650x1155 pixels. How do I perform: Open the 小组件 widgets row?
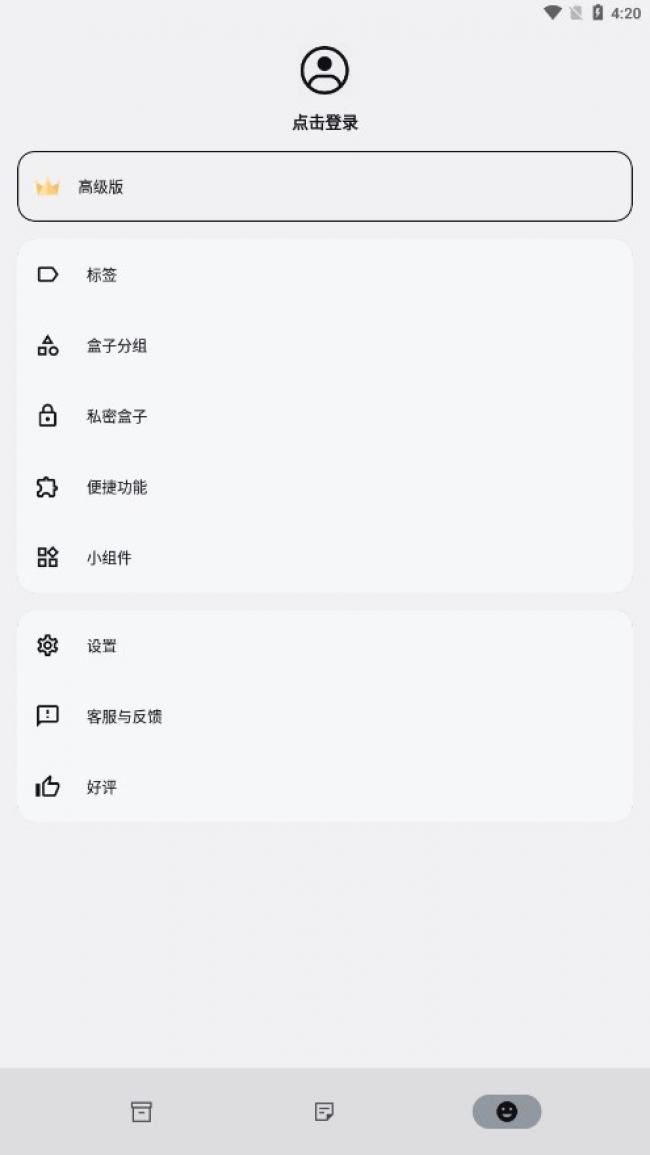coord(325,558)
